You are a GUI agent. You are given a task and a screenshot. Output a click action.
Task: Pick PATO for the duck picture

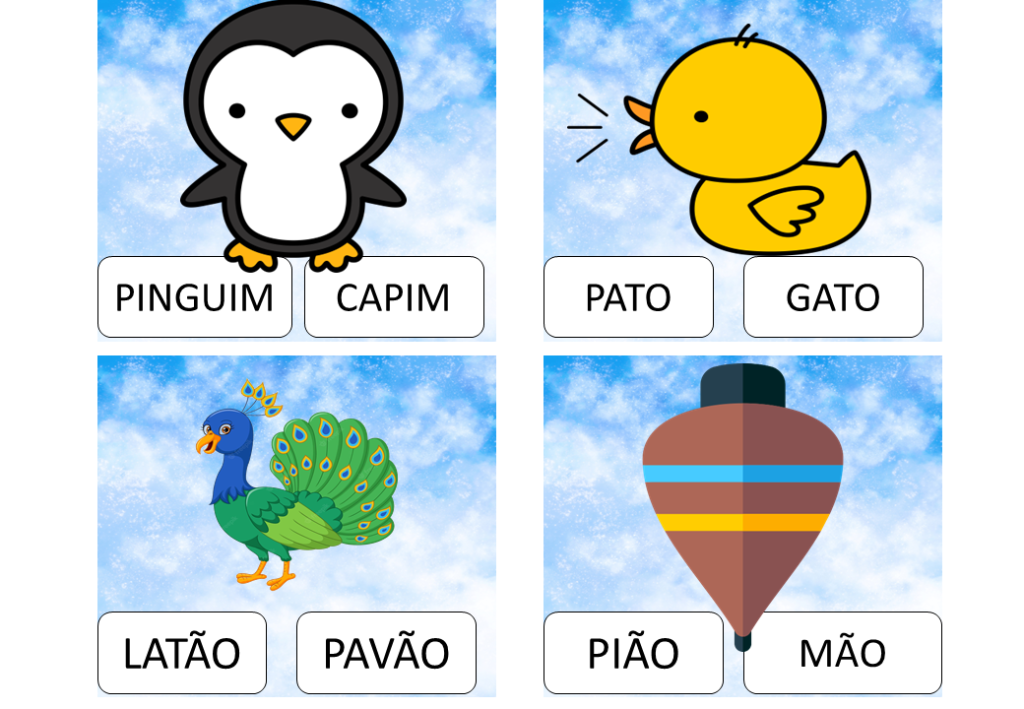pyautogui.click(x=628, y=298)
